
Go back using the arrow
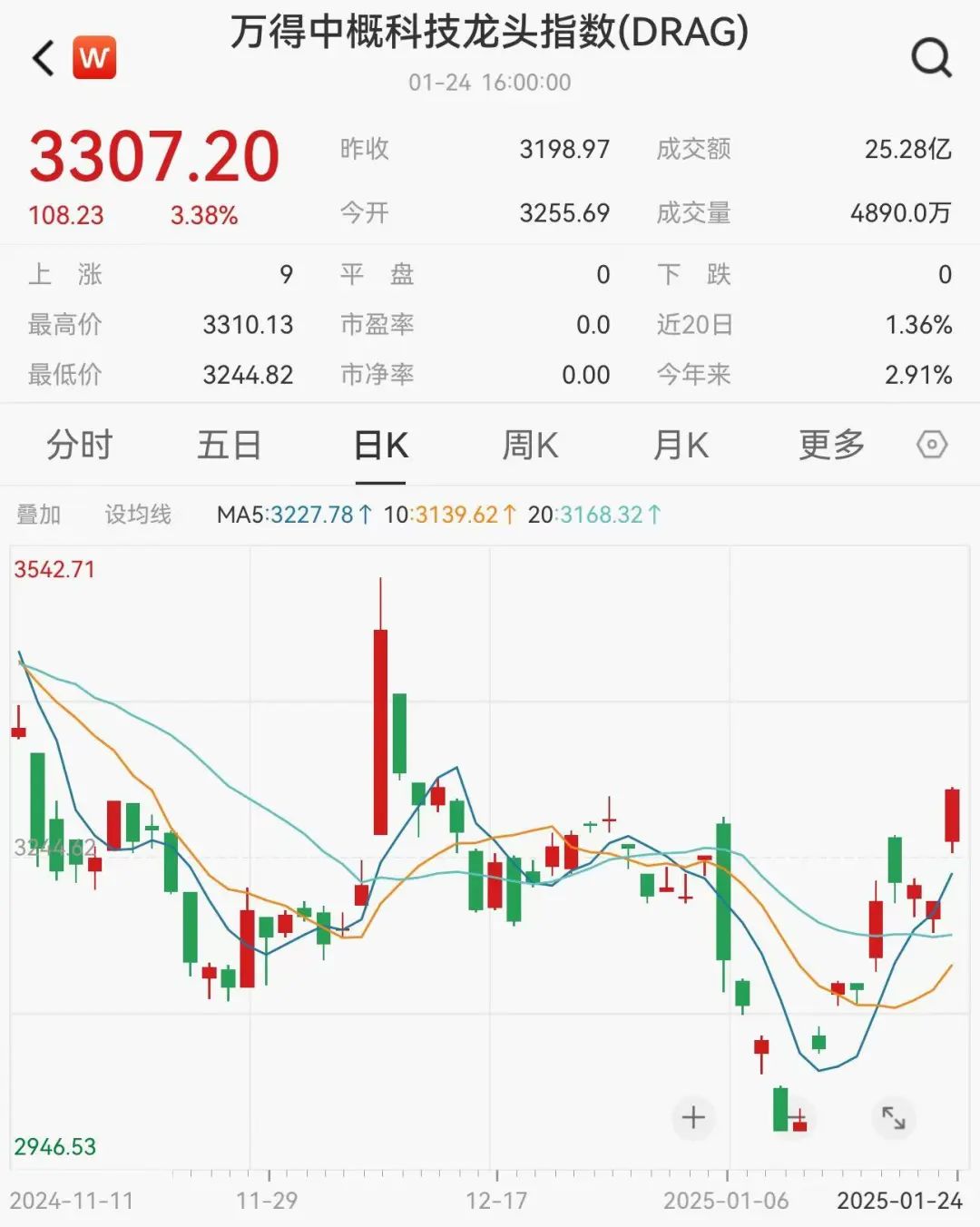pos(44,59)
